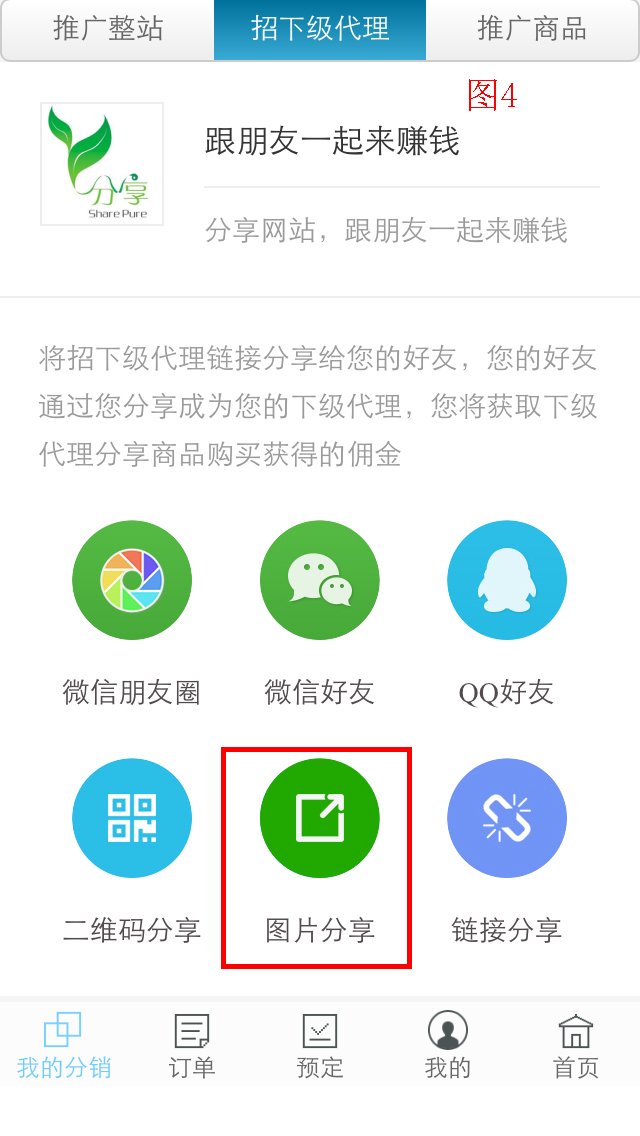This screenshot has width=640, height=1136.
Task: Return to 首页 home tab
Action: (576, 1045)
